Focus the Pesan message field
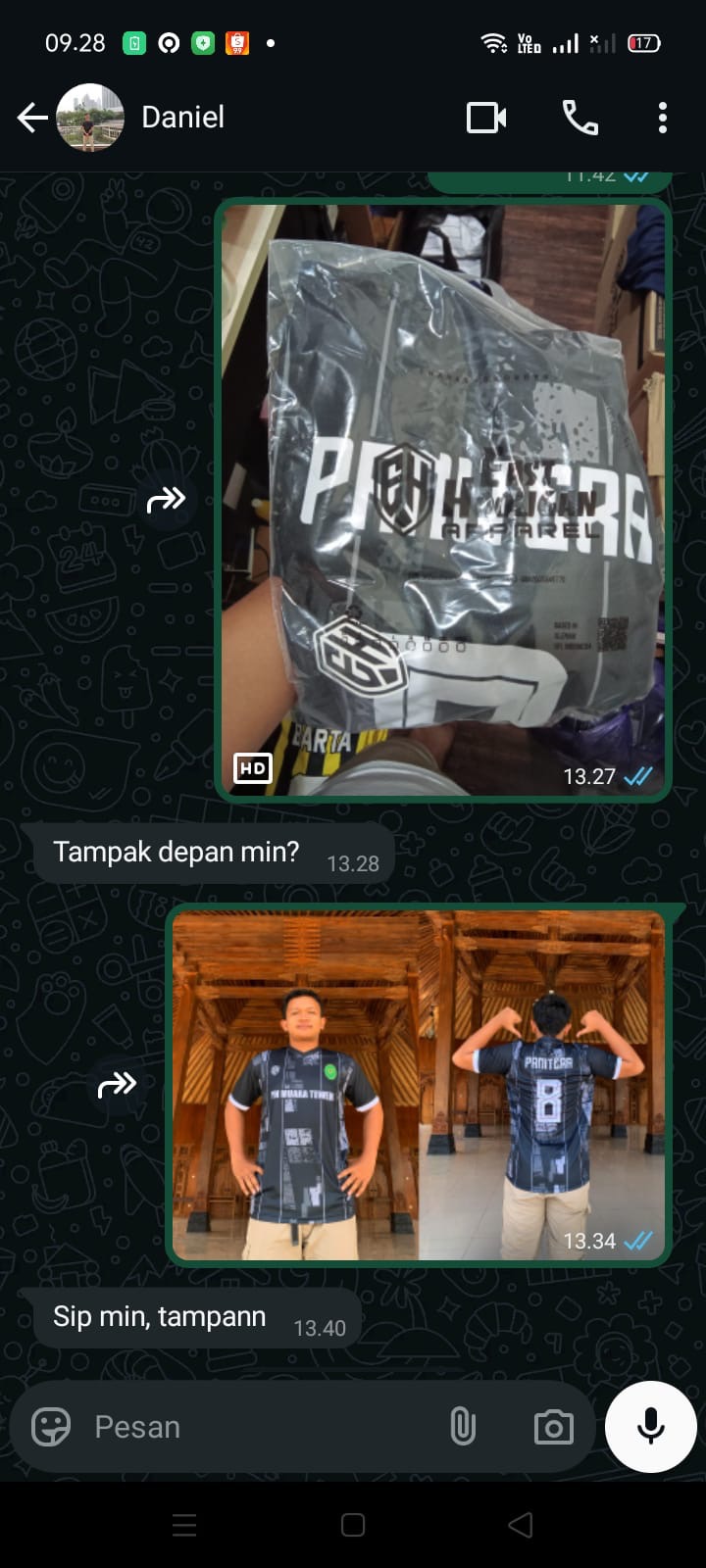This screenshot has width=706, height=1568. (255, 1427)
